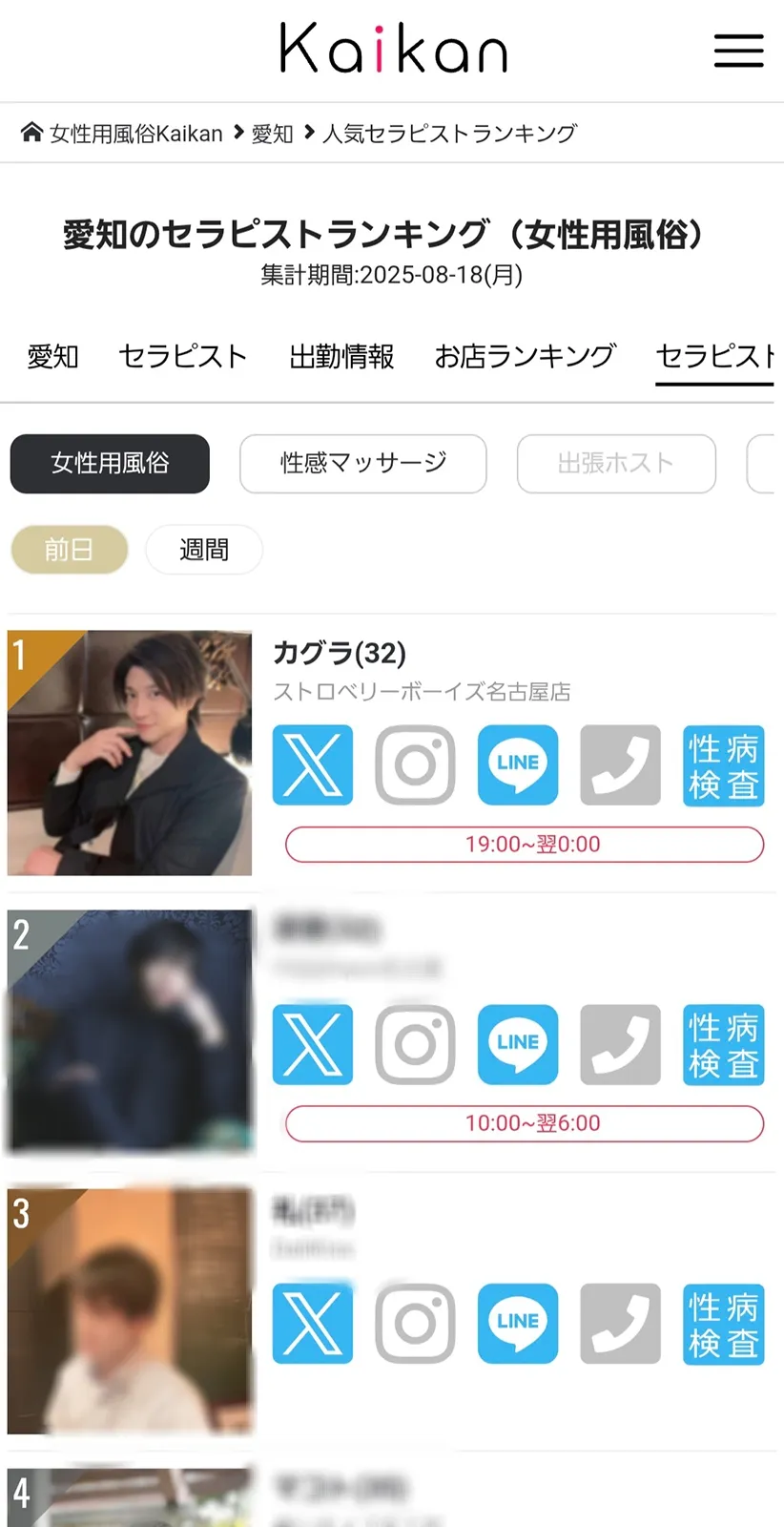Image resolution: width=784 pixels, height=1527 pixels.
Task: Switch to the お店ランキング tab
Action: 525,357
